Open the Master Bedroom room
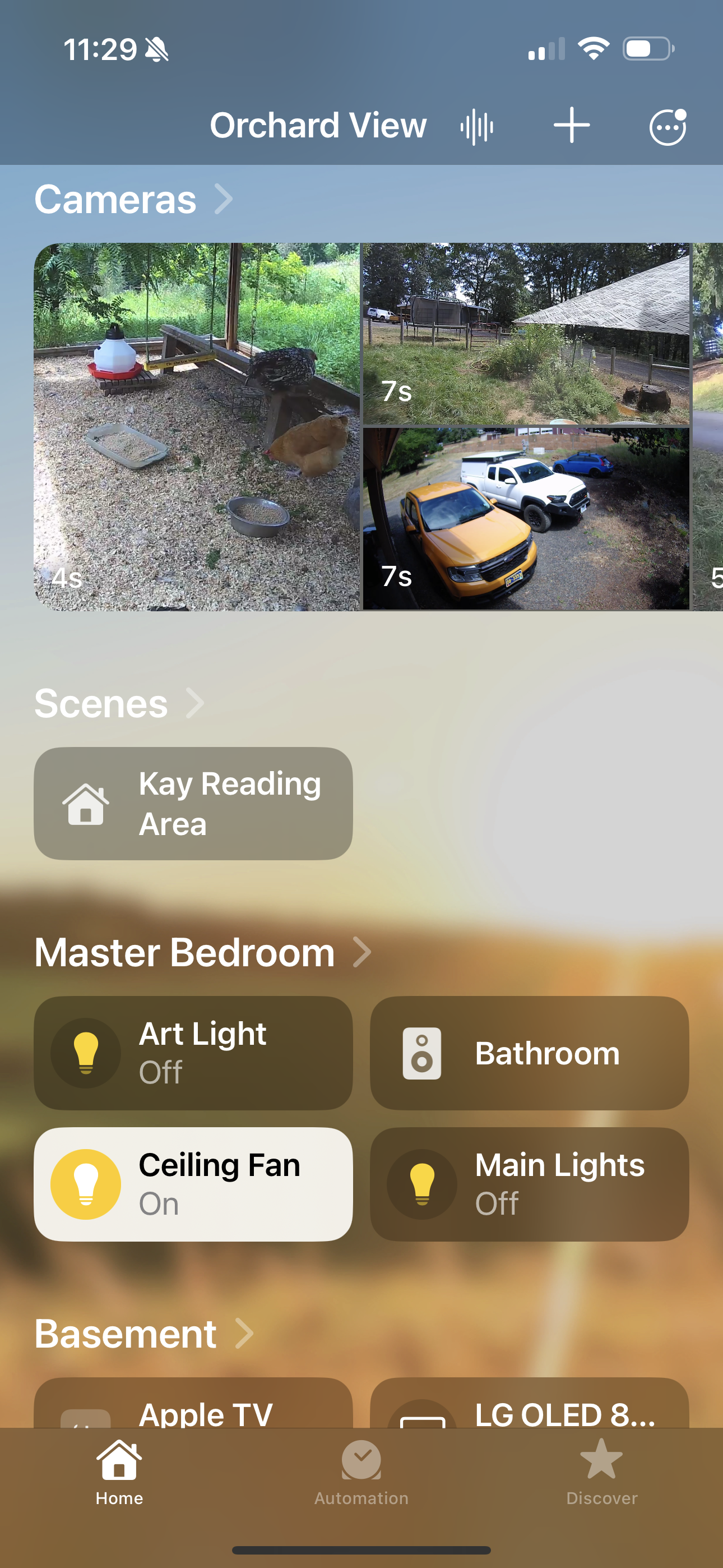Image resolution: width=723 pixels, height=1568 pixels. point(202,952)
